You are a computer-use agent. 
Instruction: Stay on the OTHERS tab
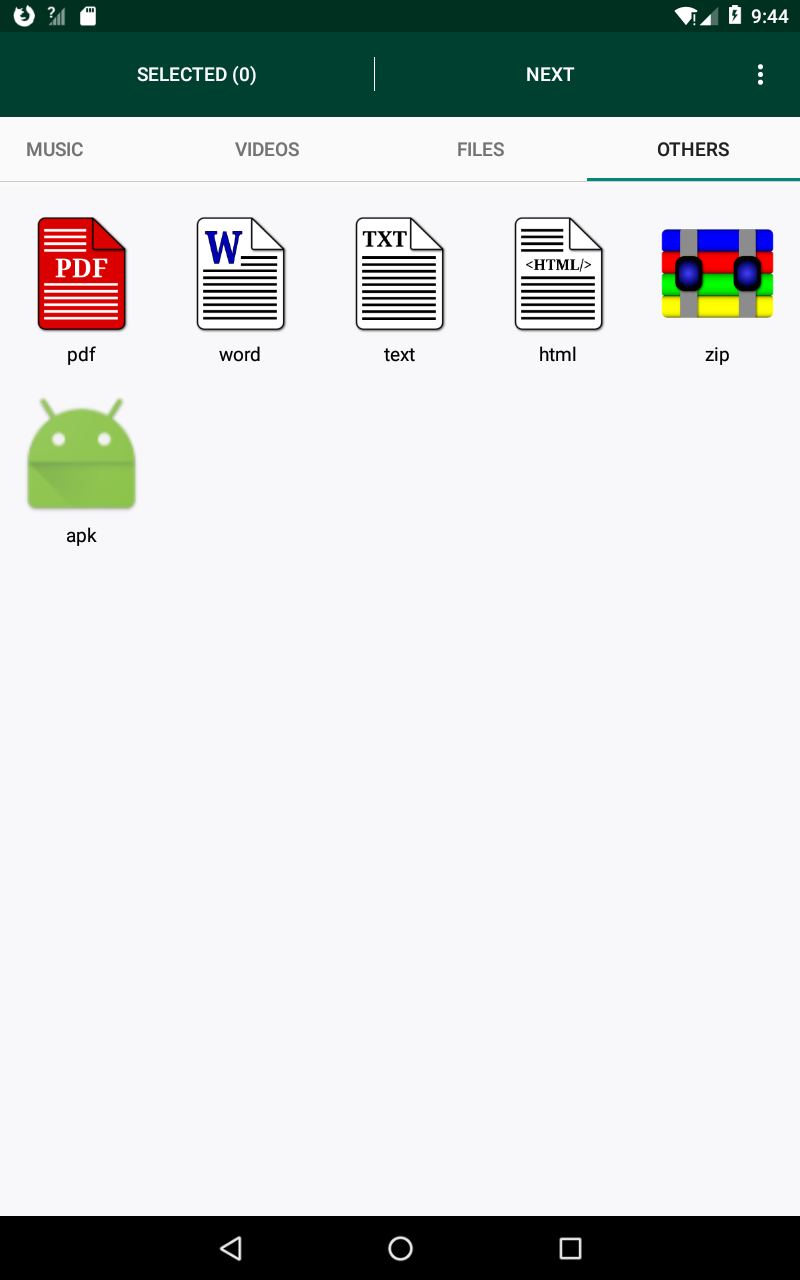click(x=692, y=149)
